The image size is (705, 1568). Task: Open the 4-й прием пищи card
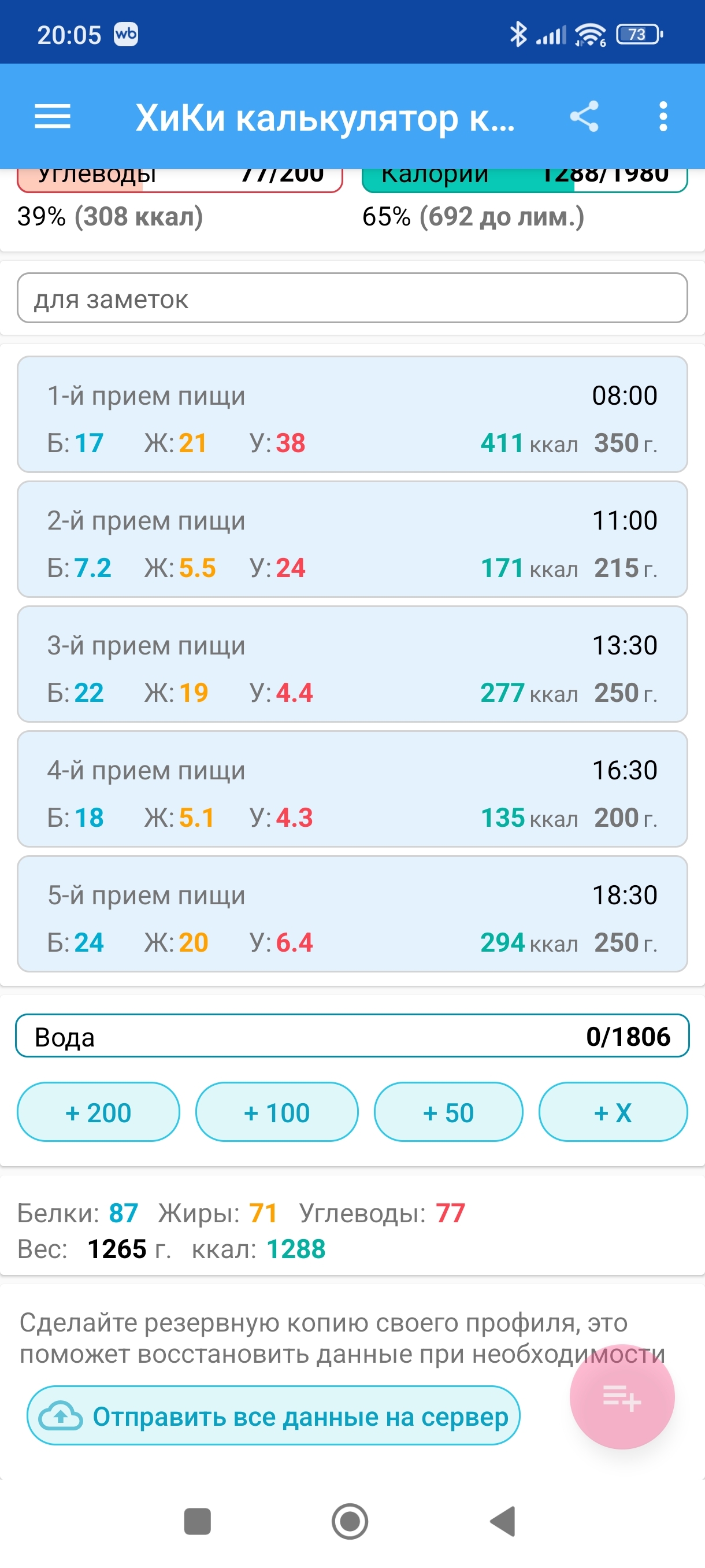[x=352, y=789]
